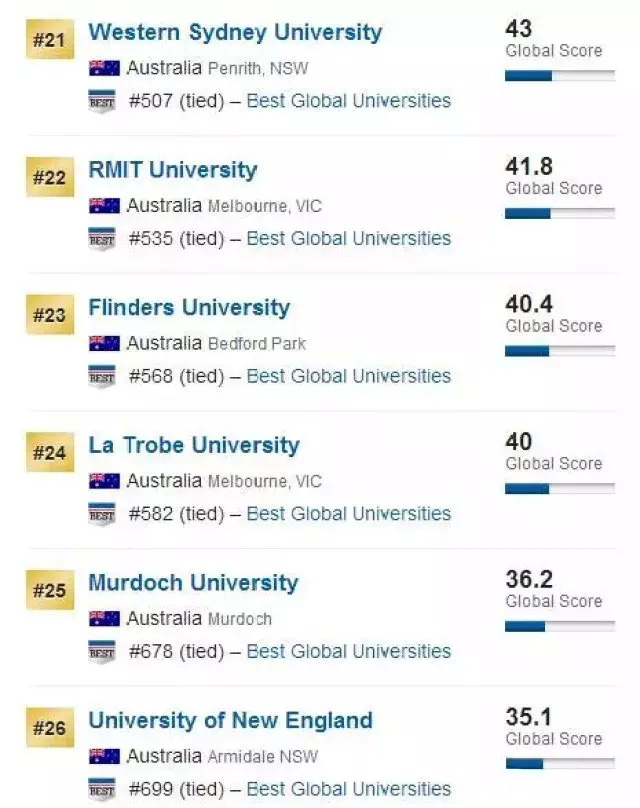The width and height of the screenshot is (640, 808).
Task: Open Best Global Universities link under University of New England
Action: (348, 789)
